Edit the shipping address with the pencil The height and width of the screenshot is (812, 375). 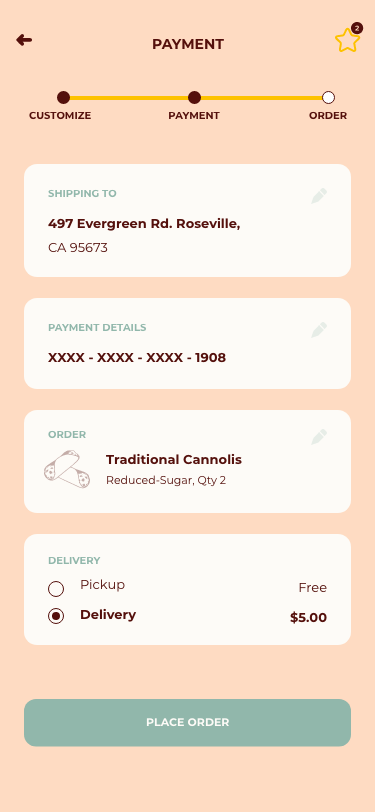click(x=319, y=196)
